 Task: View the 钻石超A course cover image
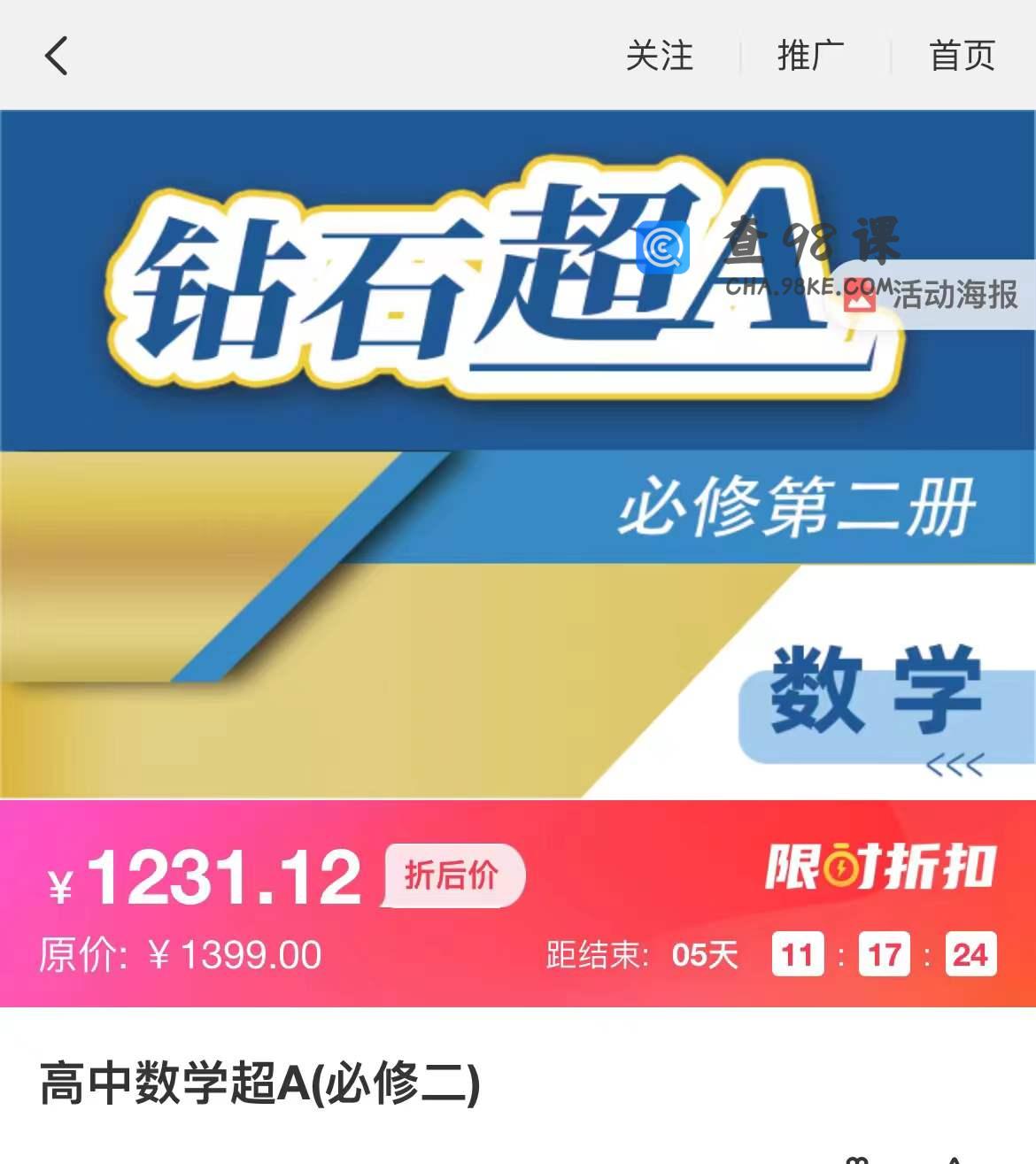[x=443, y=531]
